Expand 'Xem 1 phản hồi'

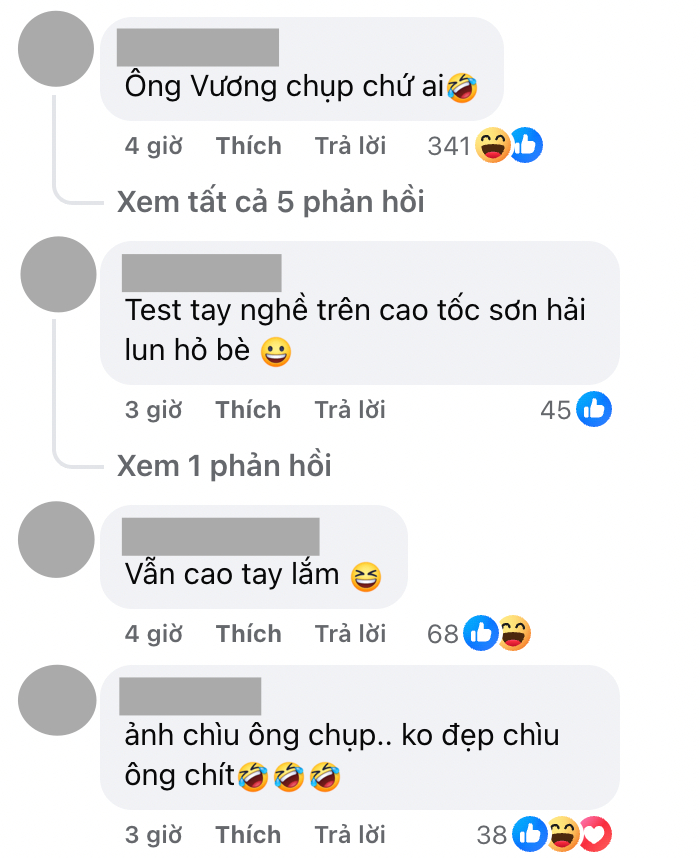click(224, 466)
